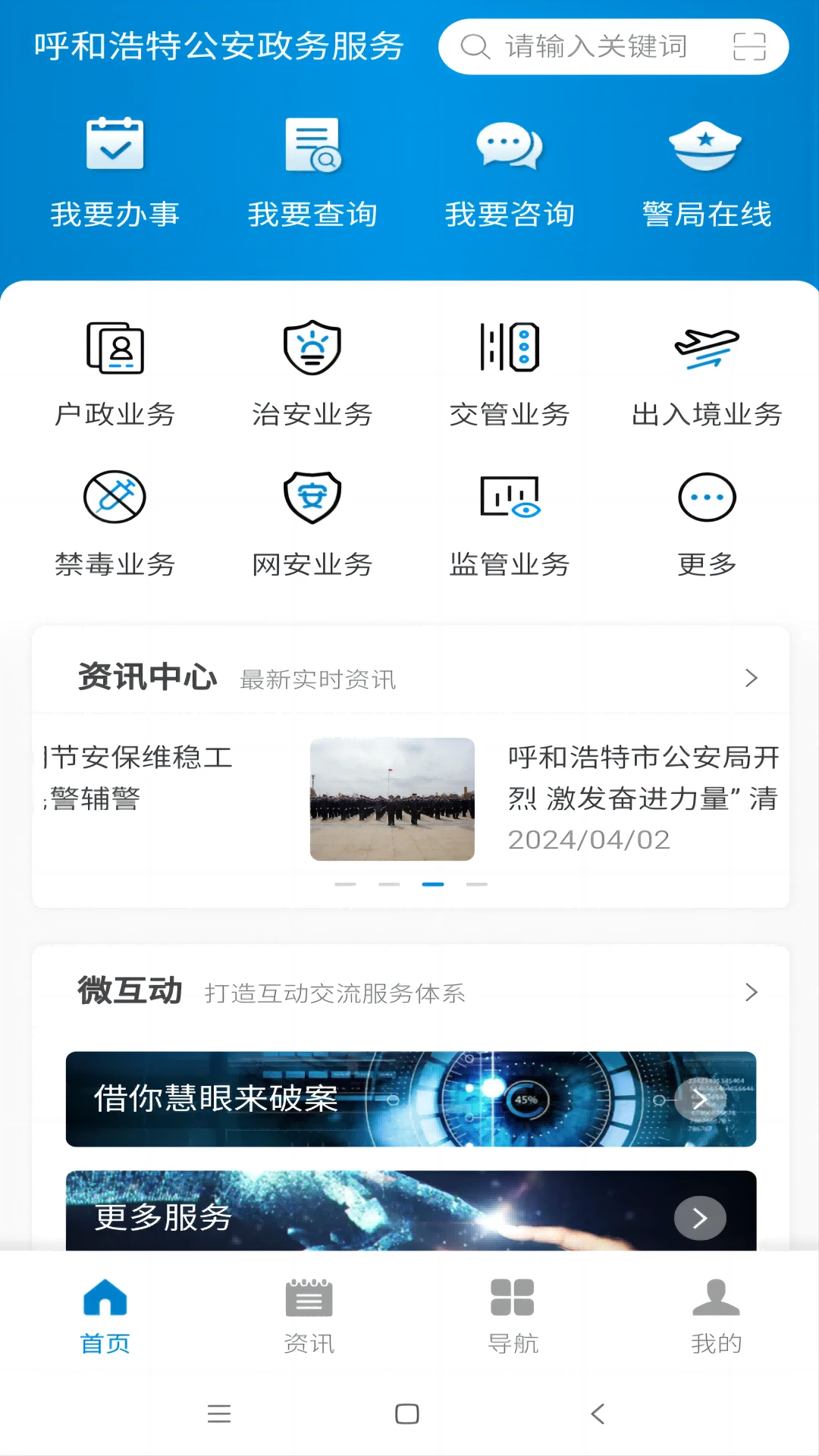Viewport: 819px width, 1456px height.
Task: Select 治安业务 public security services
Action: 312,372
